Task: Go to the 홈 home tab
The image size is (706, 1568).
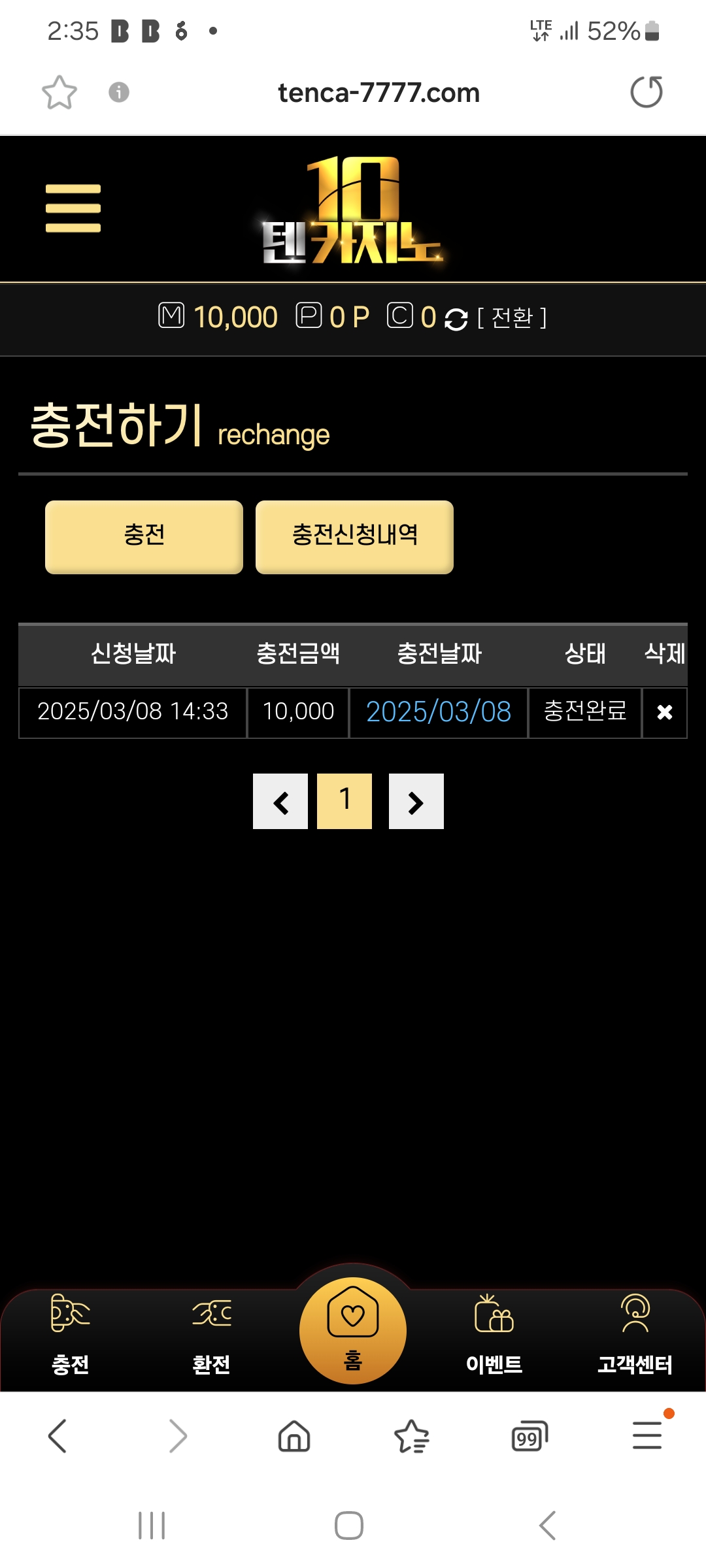Action: 353,1330
